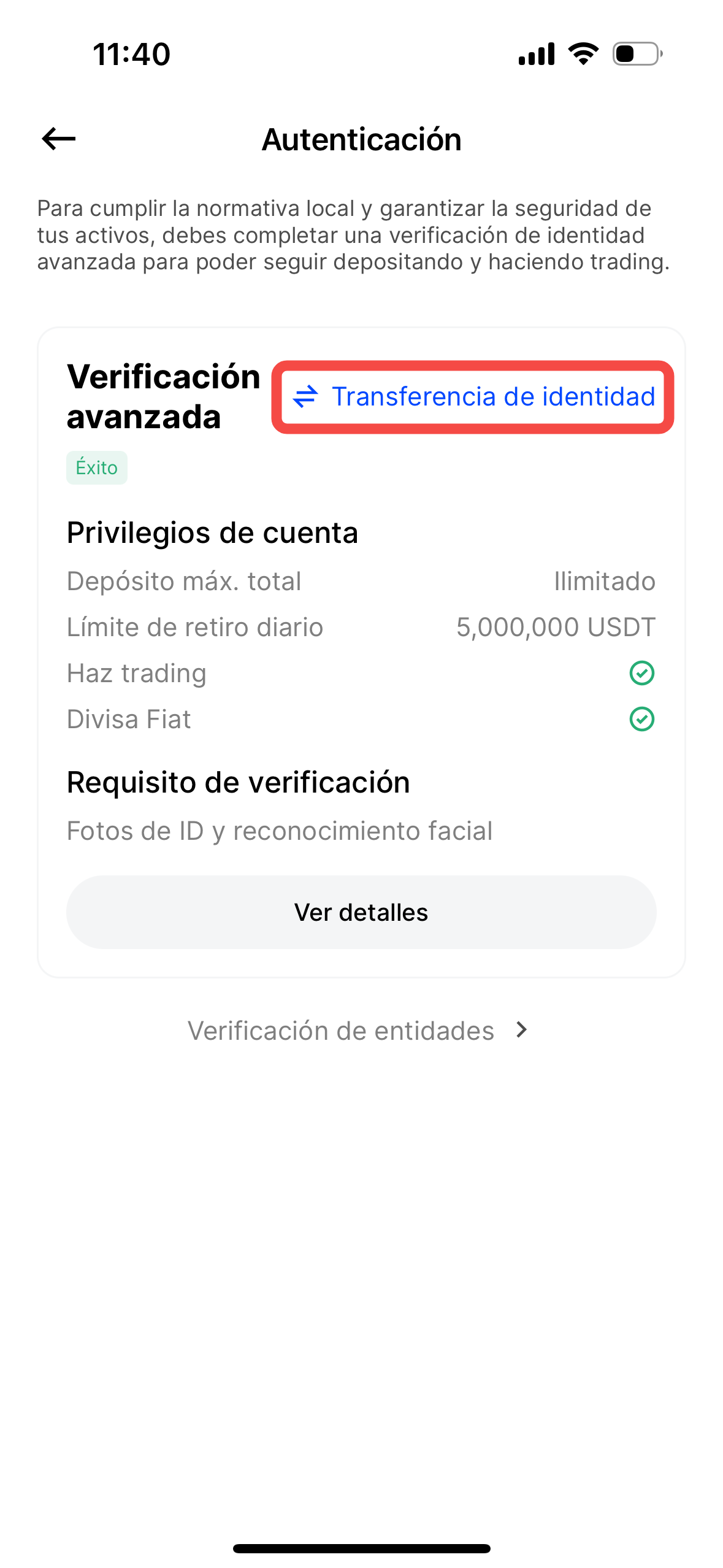Click the back arrow to leave Autenticación

[x=58, y=139]
